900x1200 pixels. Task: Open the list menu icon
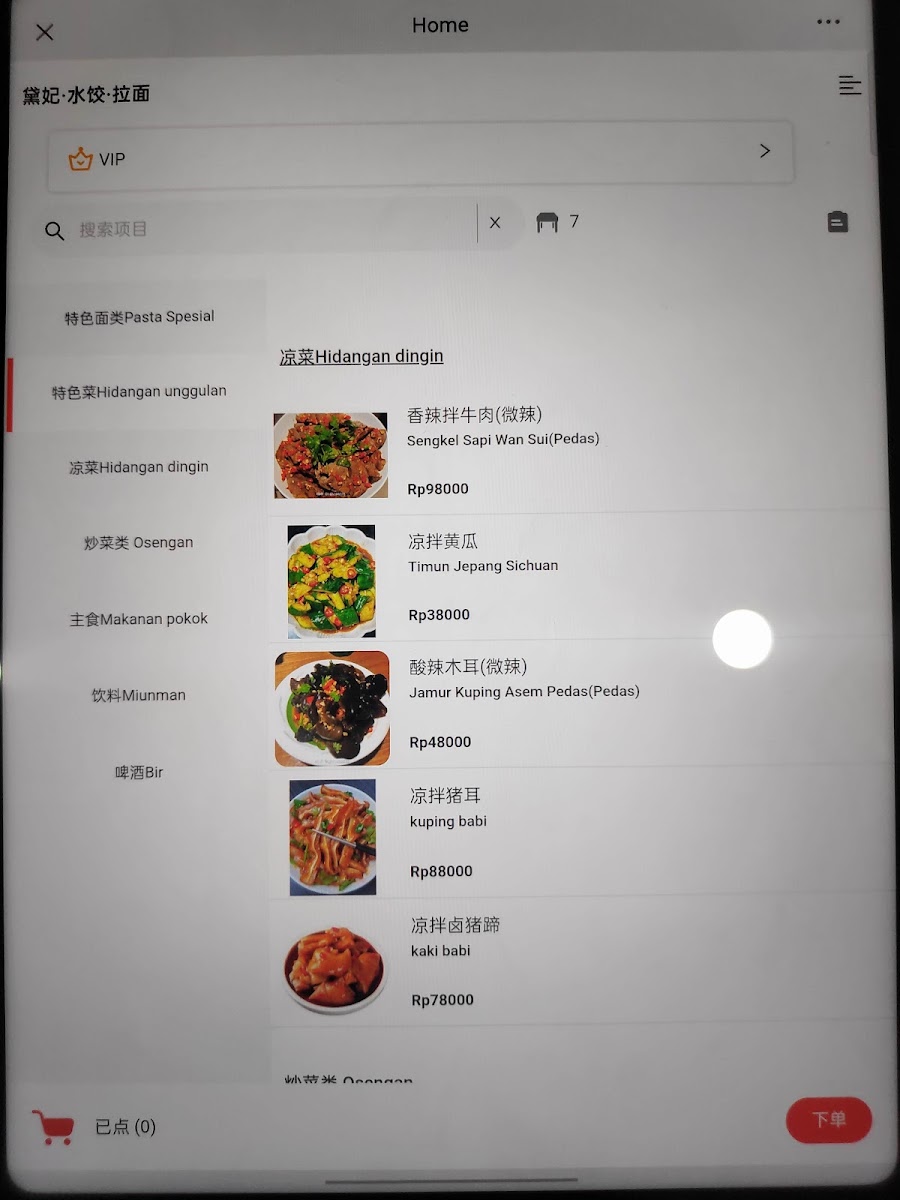849,86
